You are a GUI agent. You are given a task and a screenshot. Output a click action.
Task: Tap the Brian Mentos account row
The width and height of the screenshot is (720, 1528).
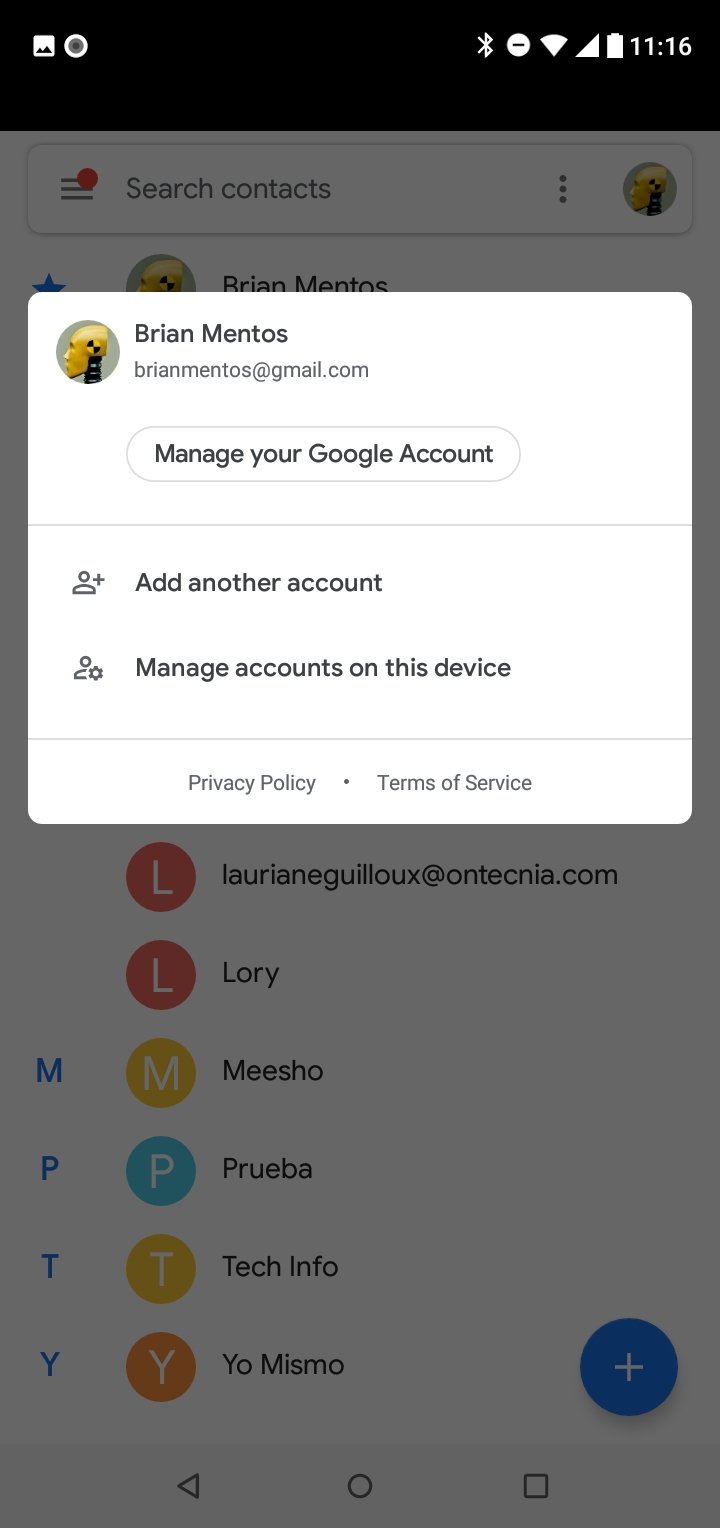pos(360,352)
